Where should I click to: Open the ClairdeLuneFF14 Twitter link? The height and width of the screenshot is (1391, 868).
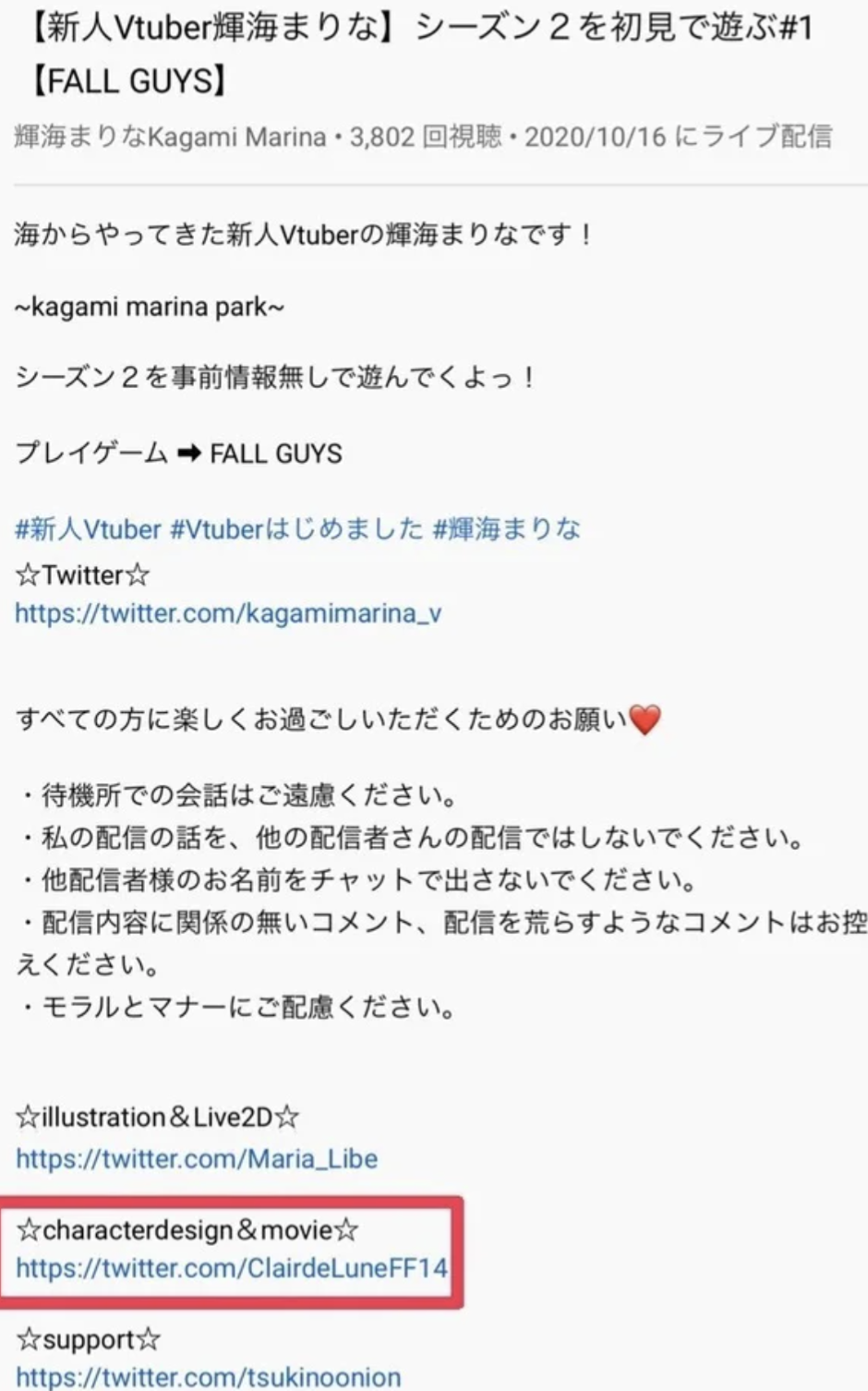click(231, 1267)
